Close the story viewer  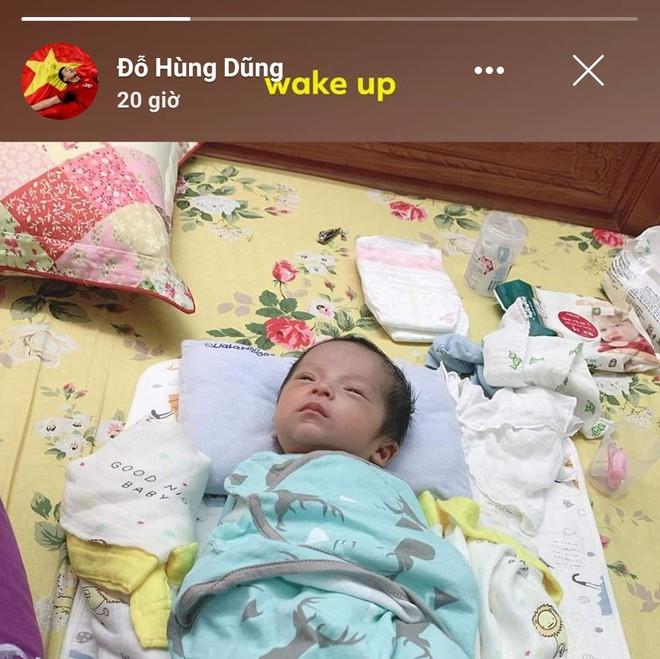click(x=588, y=70)
